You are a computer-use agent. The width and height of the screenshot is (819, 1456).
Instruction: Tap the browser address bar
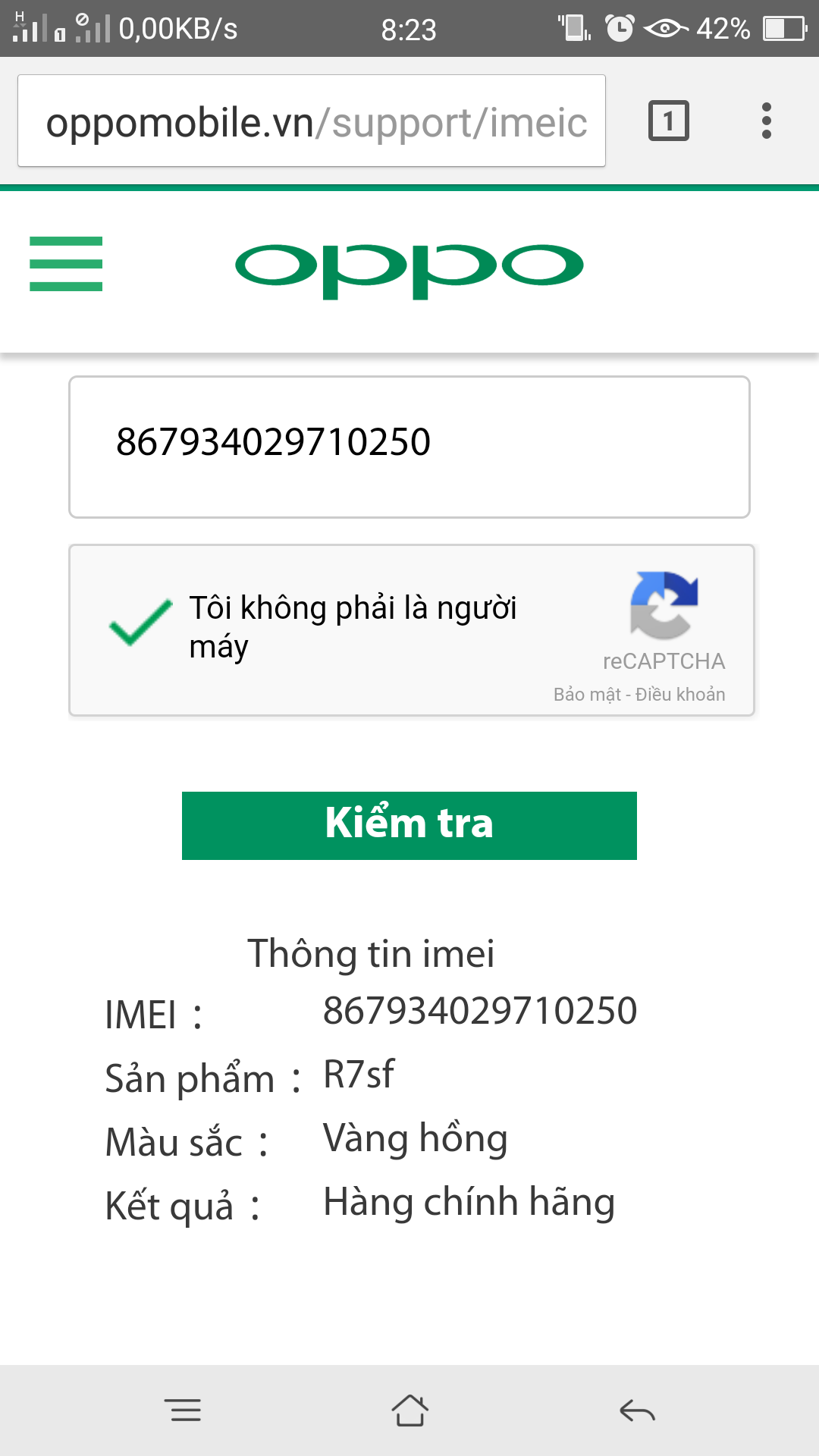tap(311, 121)
